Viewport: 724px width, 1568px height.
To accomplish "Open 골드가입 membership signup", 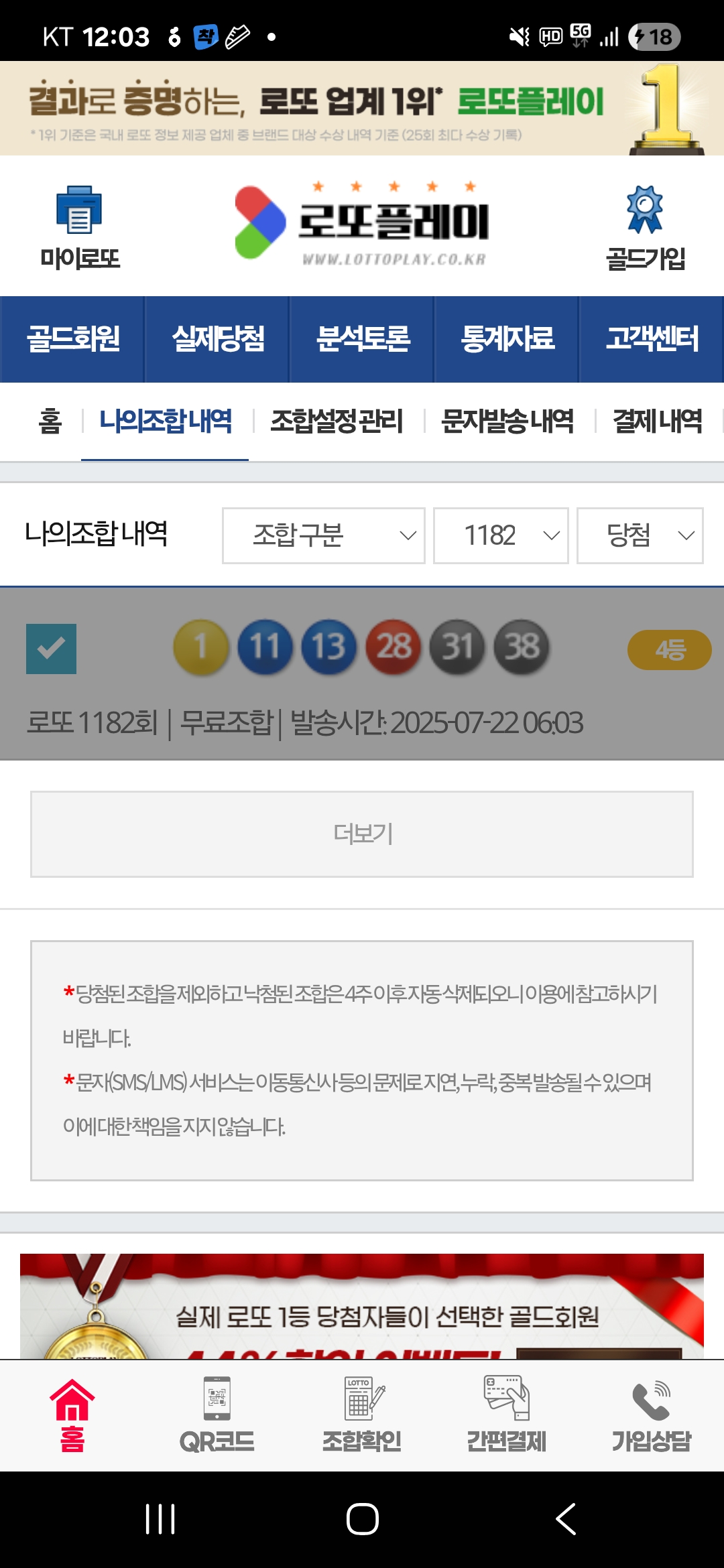I will point(645,228).
